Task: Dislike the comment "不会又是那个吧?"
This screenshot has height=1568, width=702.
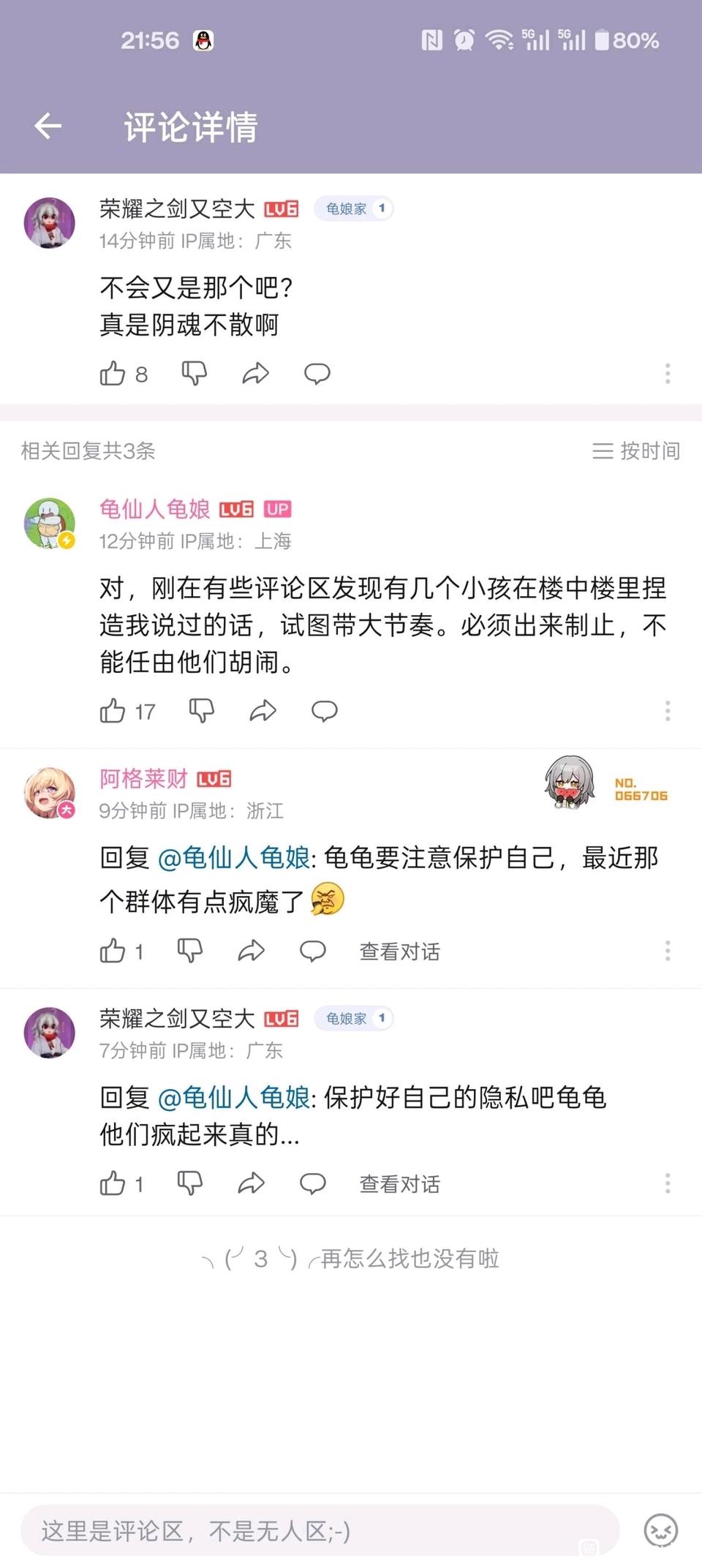Action: (194, 374)
